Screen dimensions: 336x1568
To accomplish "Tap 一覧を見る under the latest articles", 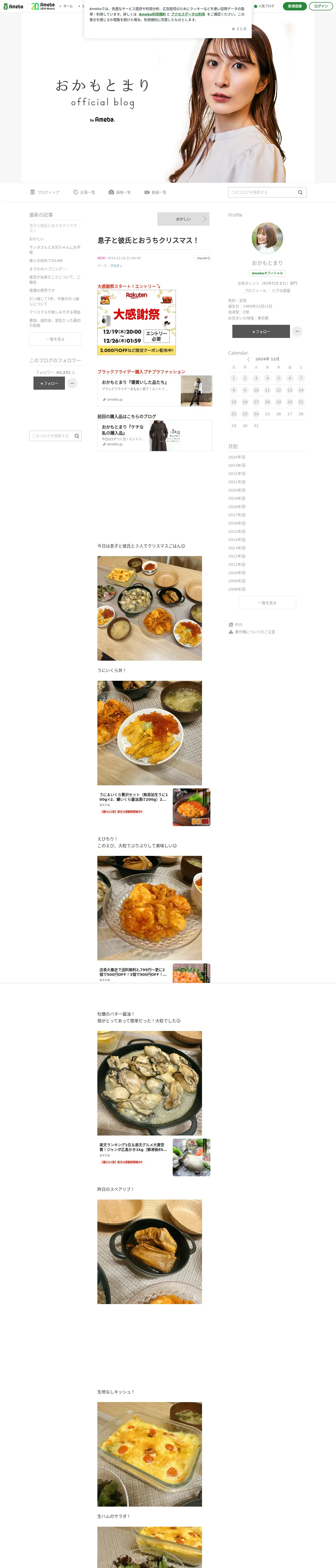I will coord(55,339).
